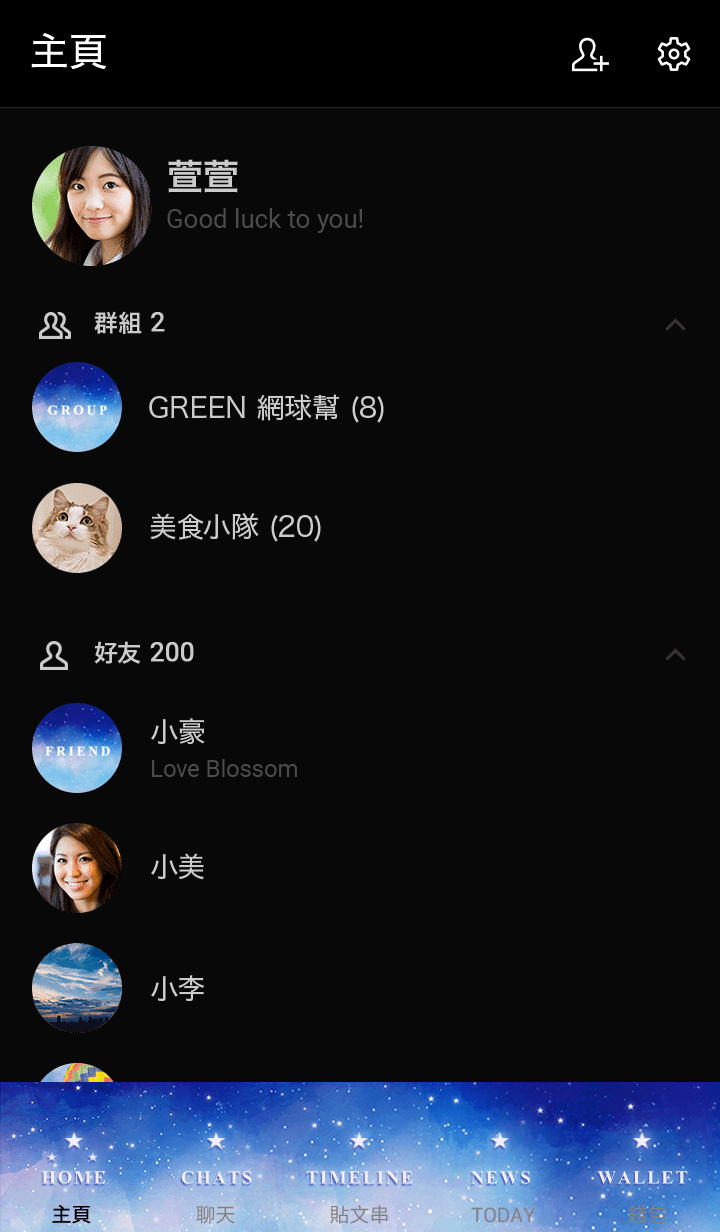This screenshot has height=1232, width=720.
Task: Open the GREEN 網球幫 group
Action: (265, 408)
